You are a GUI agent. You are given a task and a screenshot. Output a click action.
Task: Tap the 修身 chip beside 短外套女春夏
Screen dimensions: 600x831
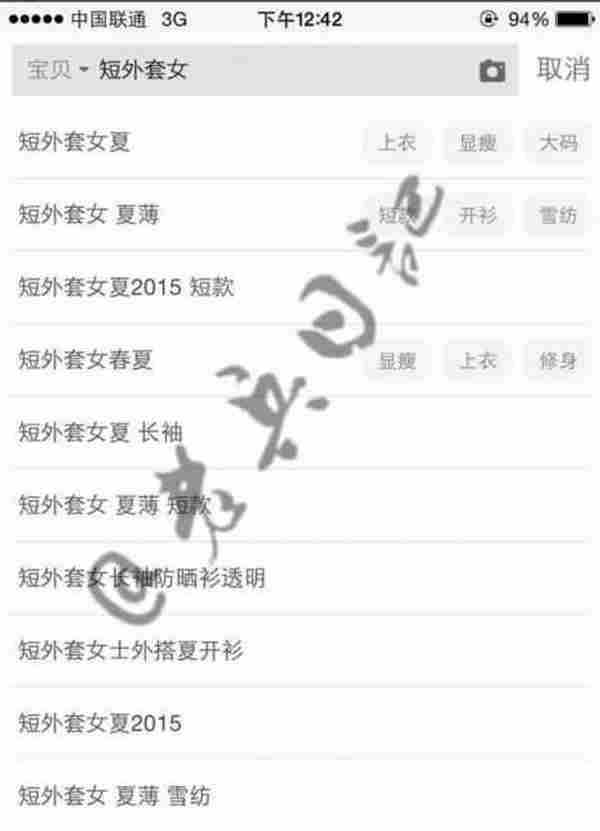click(558, 361)
